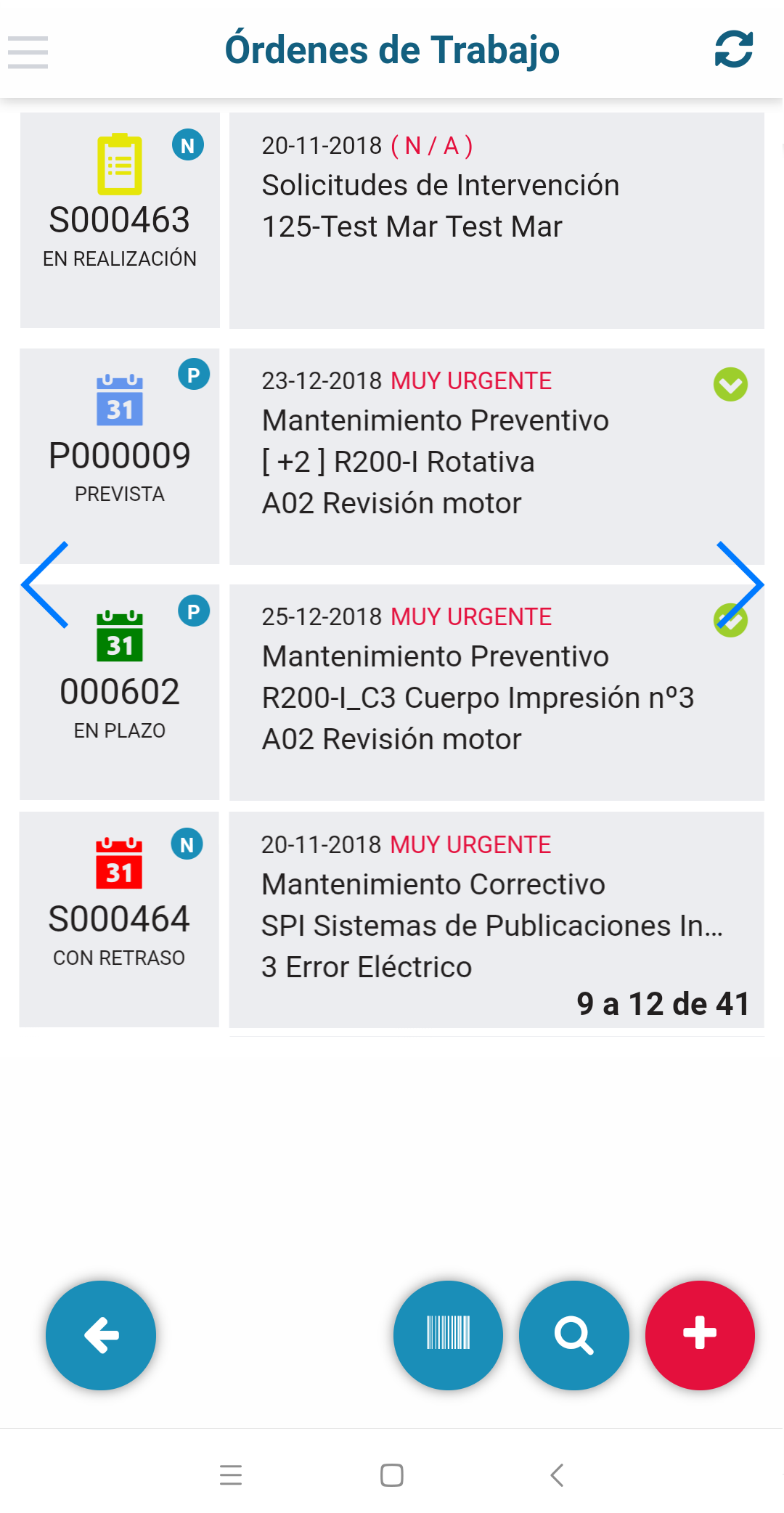Open recent apps from the navigation bar
The image size is (784, 1513).
231,1475
